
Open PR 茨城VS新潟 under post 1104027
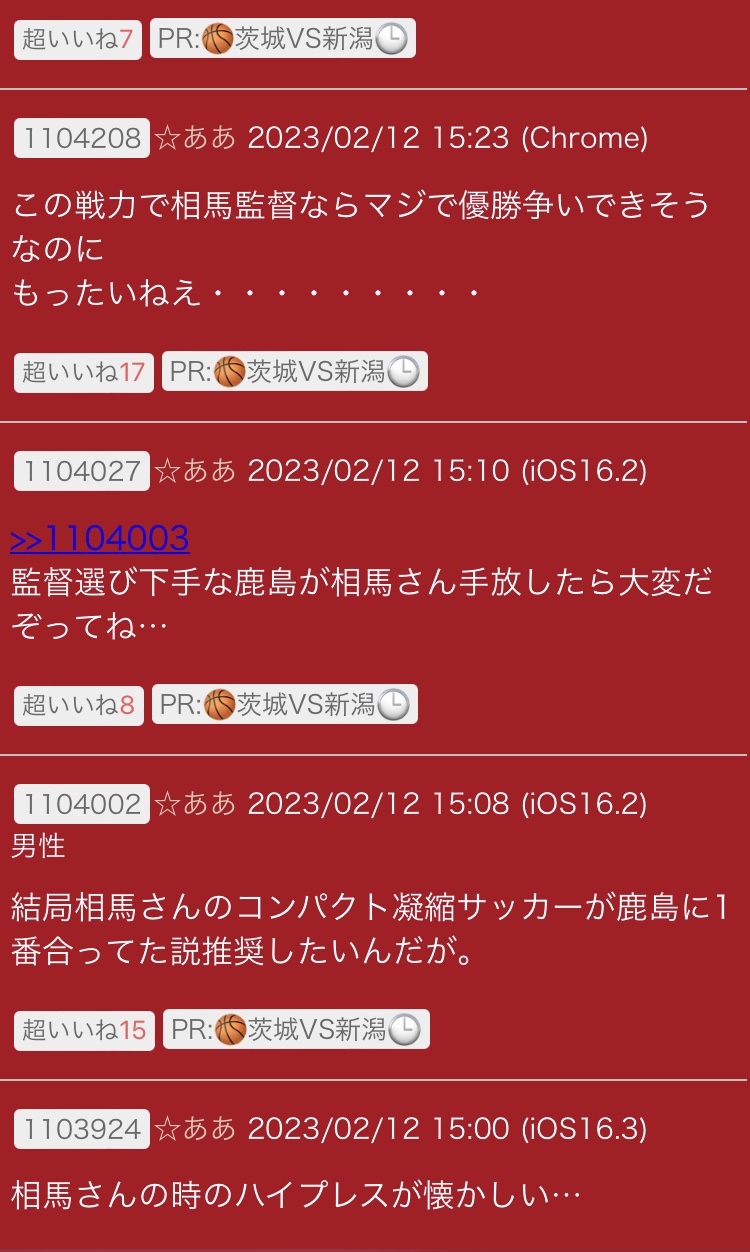[284, 705]
